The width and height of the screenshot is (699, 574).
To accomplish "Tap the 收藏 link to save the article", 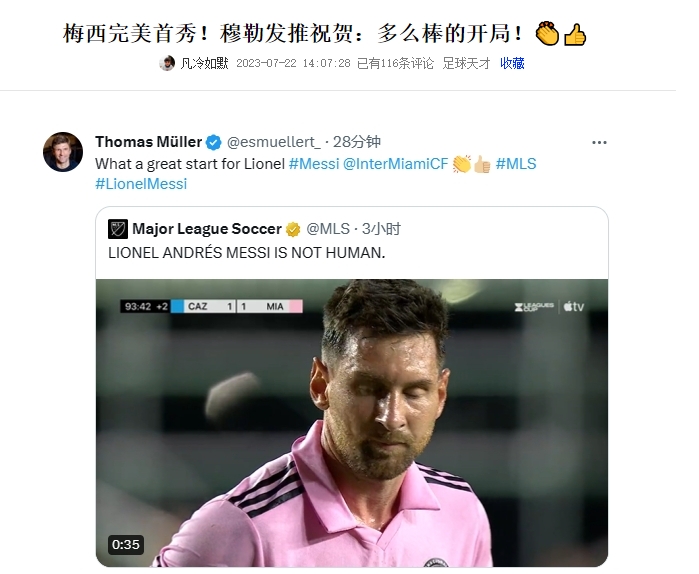I will [512, 63].
